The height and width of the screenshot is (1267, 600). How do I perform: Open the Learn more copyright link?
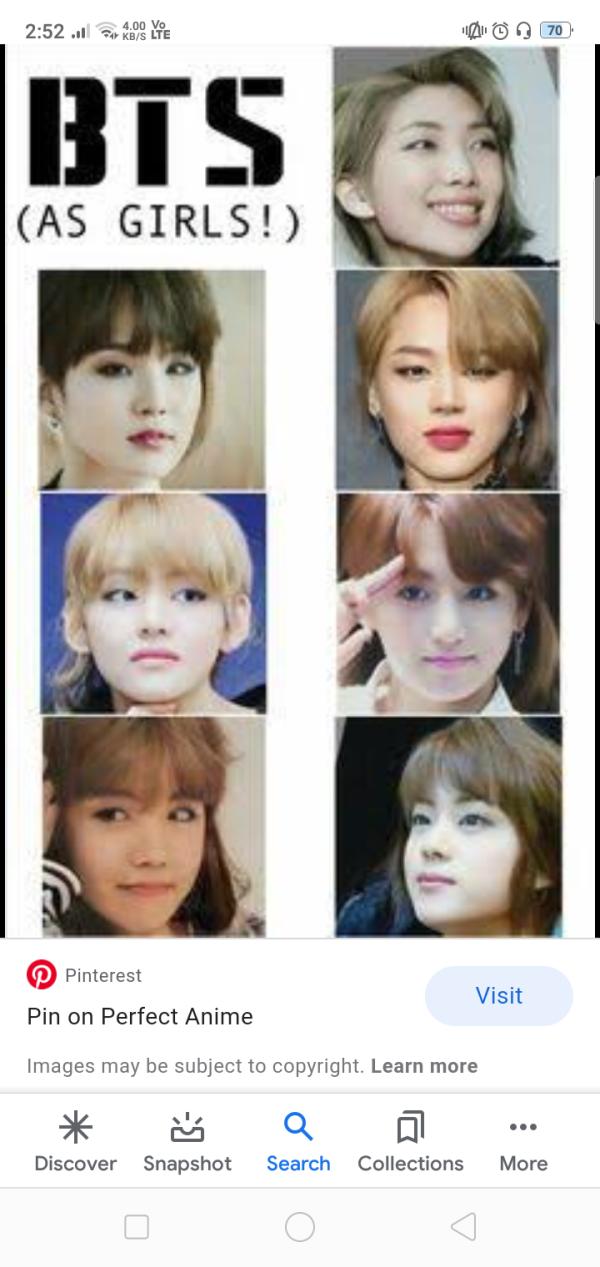(424, 1066)
